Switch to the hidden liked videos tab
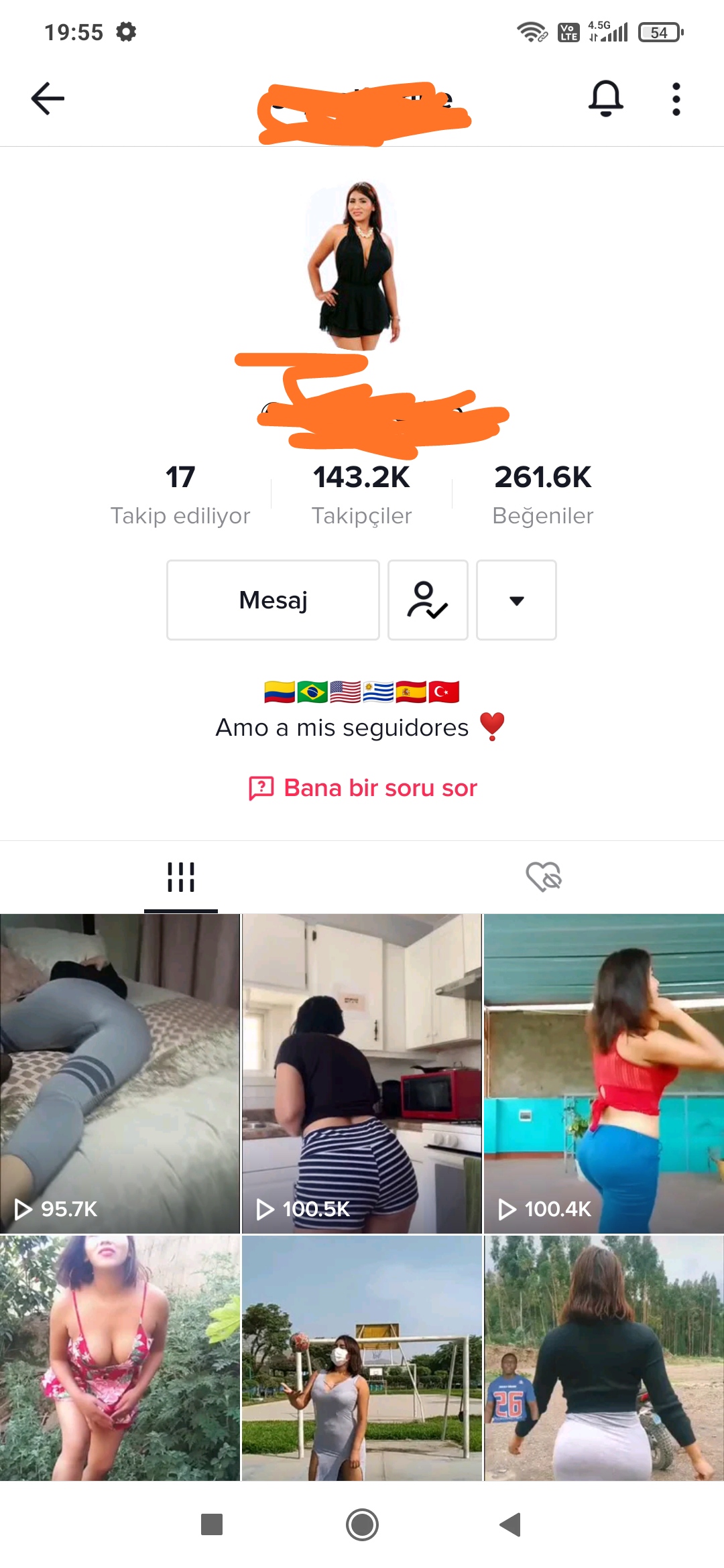The width and height of the screenshot is (724, 1568). click(x=543, y=876)
